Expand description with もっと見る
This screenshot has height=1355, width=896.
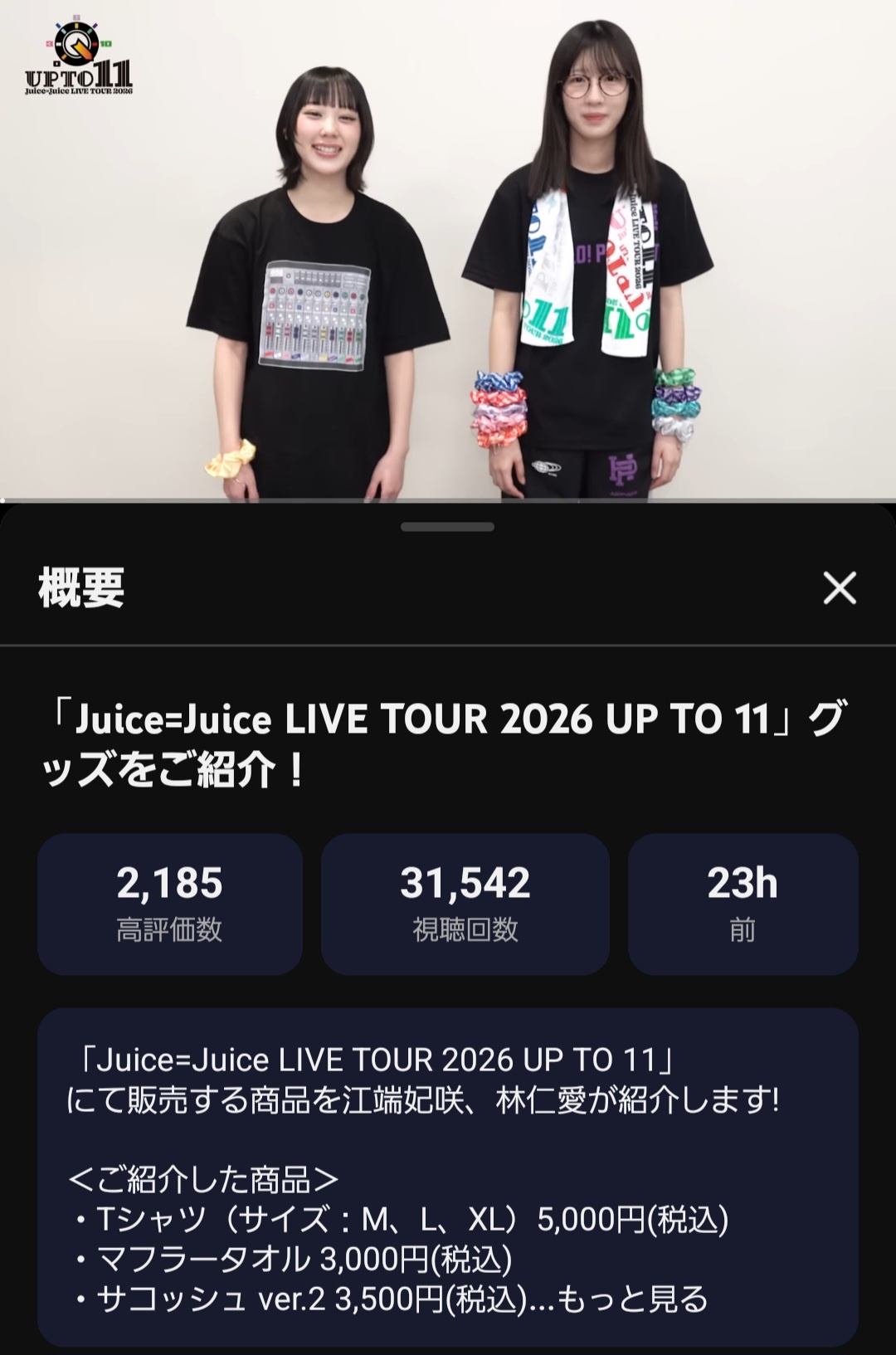632,1299
